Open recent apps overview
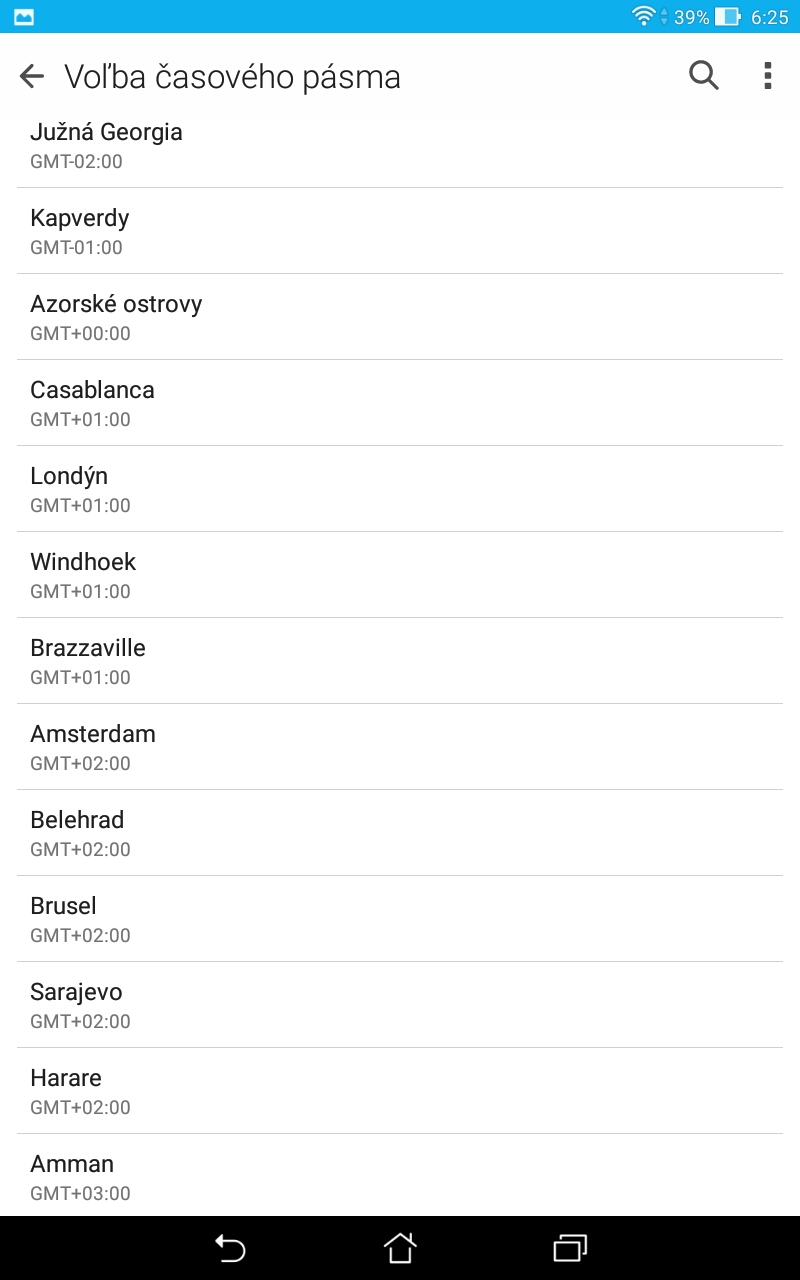 (x=569, y=1248)
